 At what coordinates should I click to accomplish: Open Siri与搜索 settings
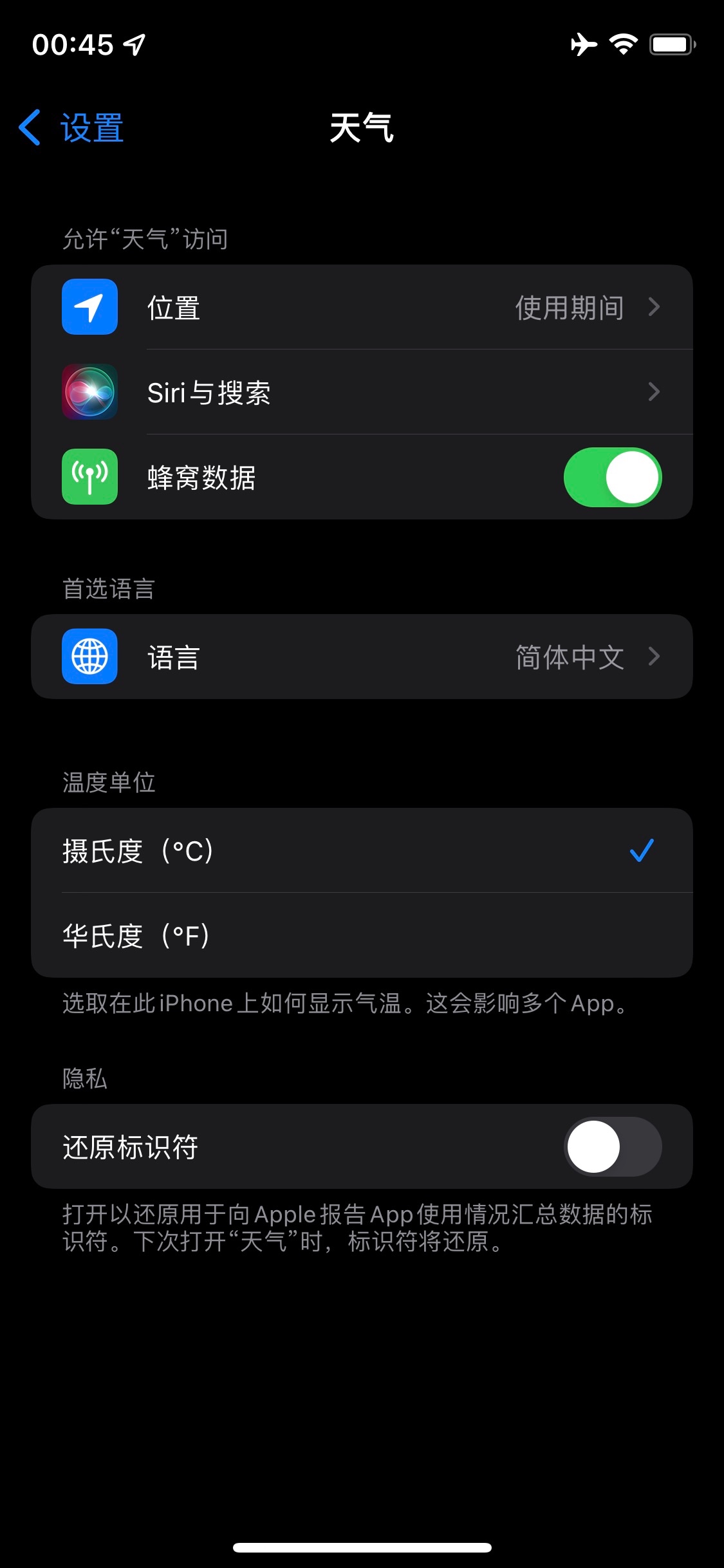coord(362,392)
